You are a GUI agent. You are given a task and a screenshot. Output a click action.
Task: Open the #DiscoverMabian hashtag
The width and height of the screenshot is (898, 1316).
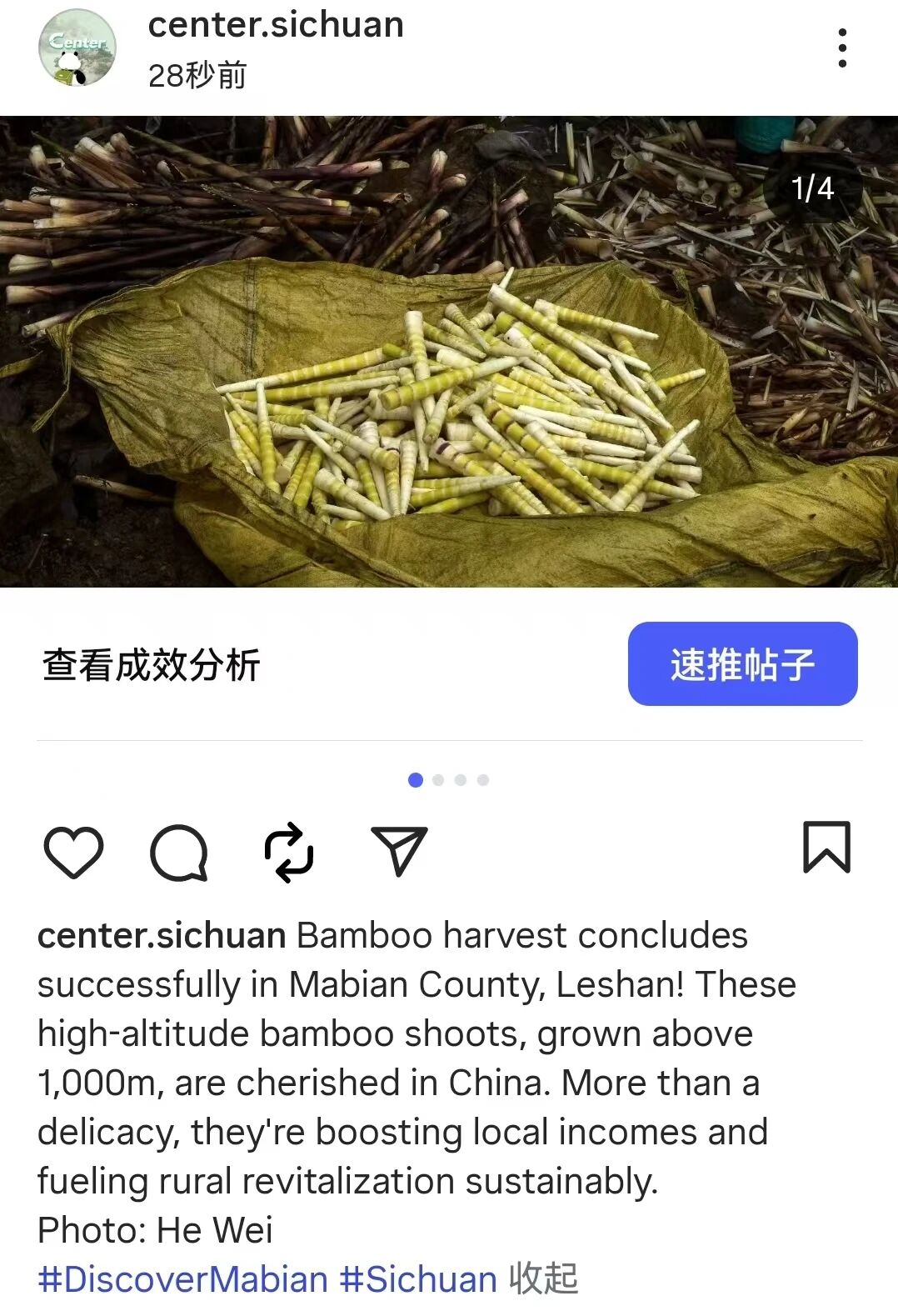[x=183, y=1279]
